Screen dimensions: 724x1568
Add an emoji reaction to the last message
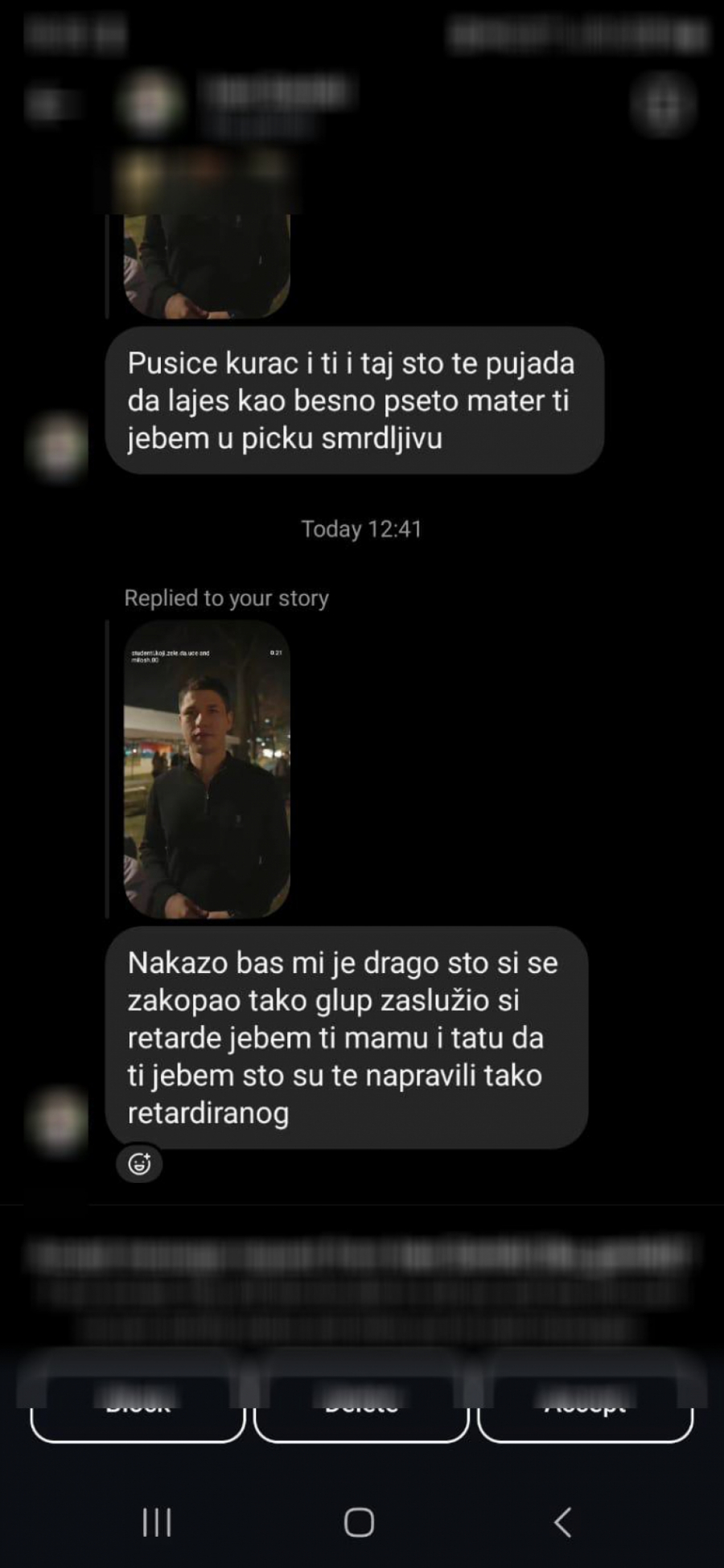(x=139, y=1164)
